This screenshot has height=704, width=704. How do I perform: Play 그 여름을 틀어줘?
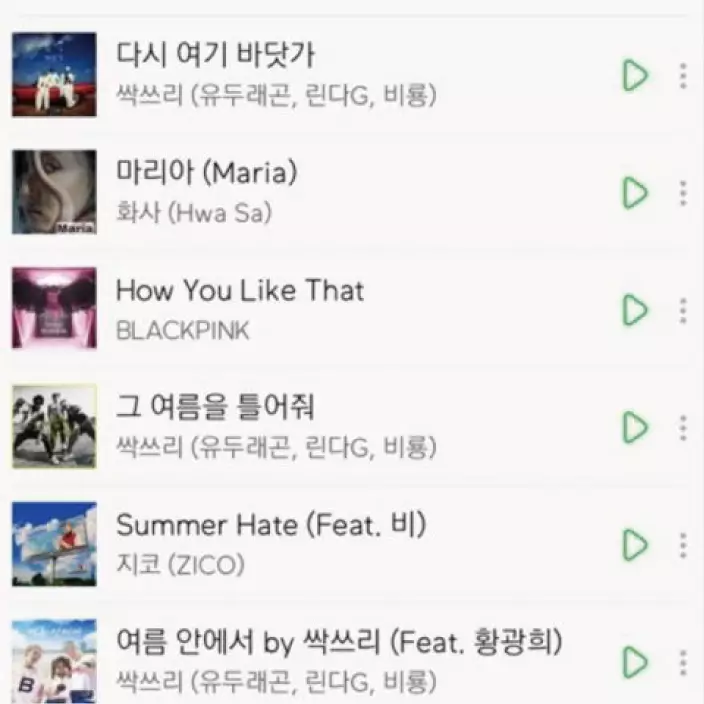pyautogui.click(x=634, y=427)
